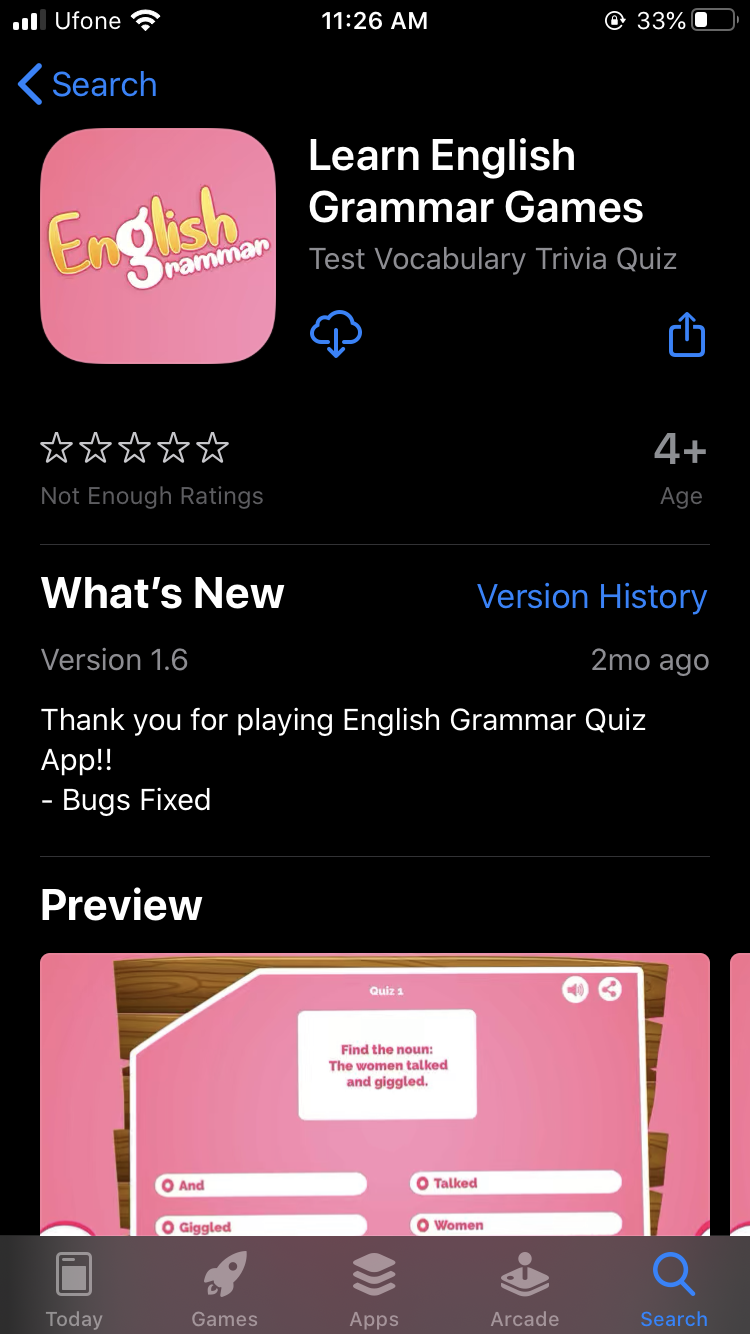Rate the app with five stars
The image size is (750, 1334).
(212, 448)
